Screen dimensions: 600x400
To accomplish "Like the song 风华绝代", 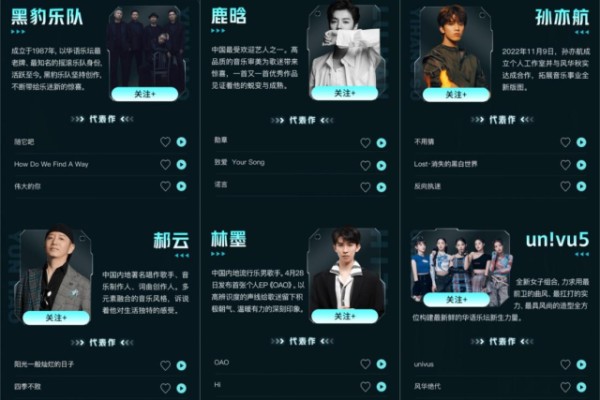I will (565, 387).
